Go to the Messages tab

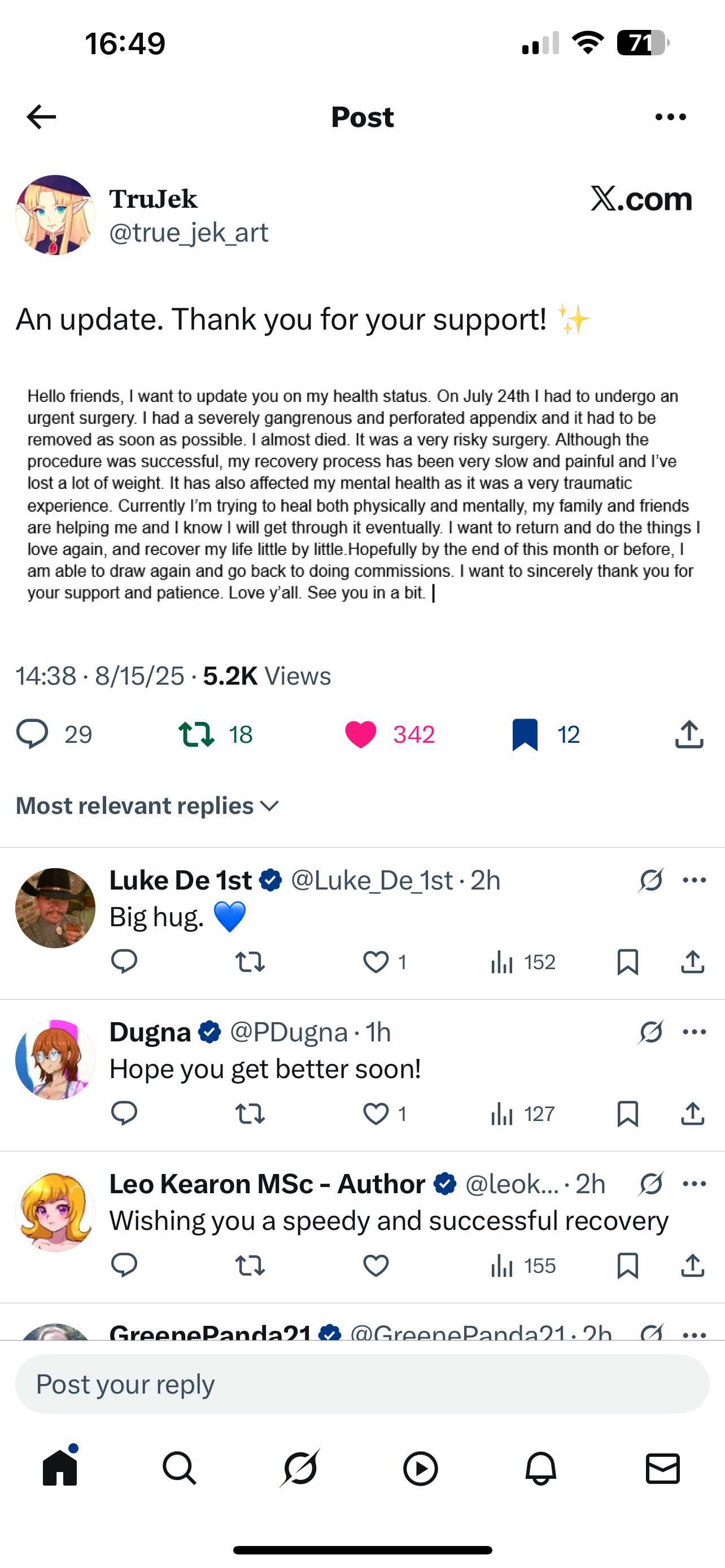662,1468
